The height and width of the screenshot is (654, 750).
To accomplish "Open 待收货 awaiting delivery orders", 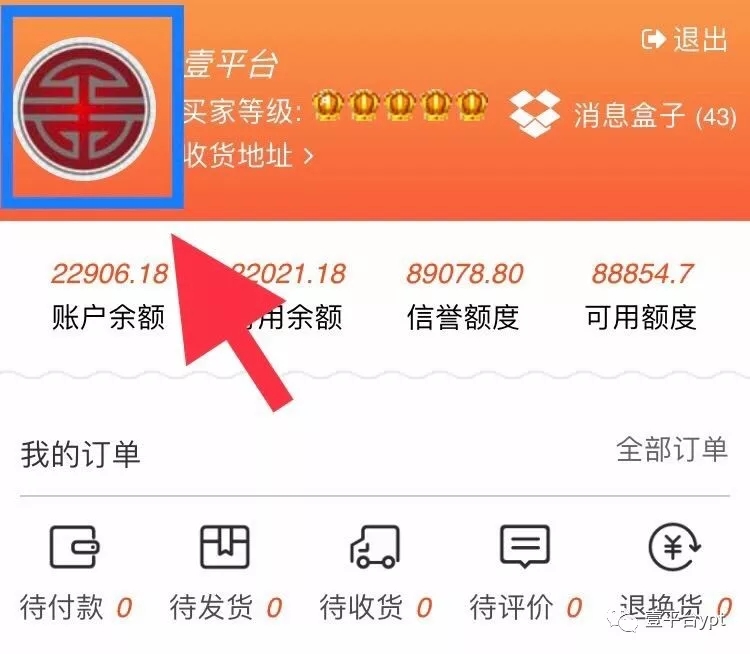I will (375, 572).
